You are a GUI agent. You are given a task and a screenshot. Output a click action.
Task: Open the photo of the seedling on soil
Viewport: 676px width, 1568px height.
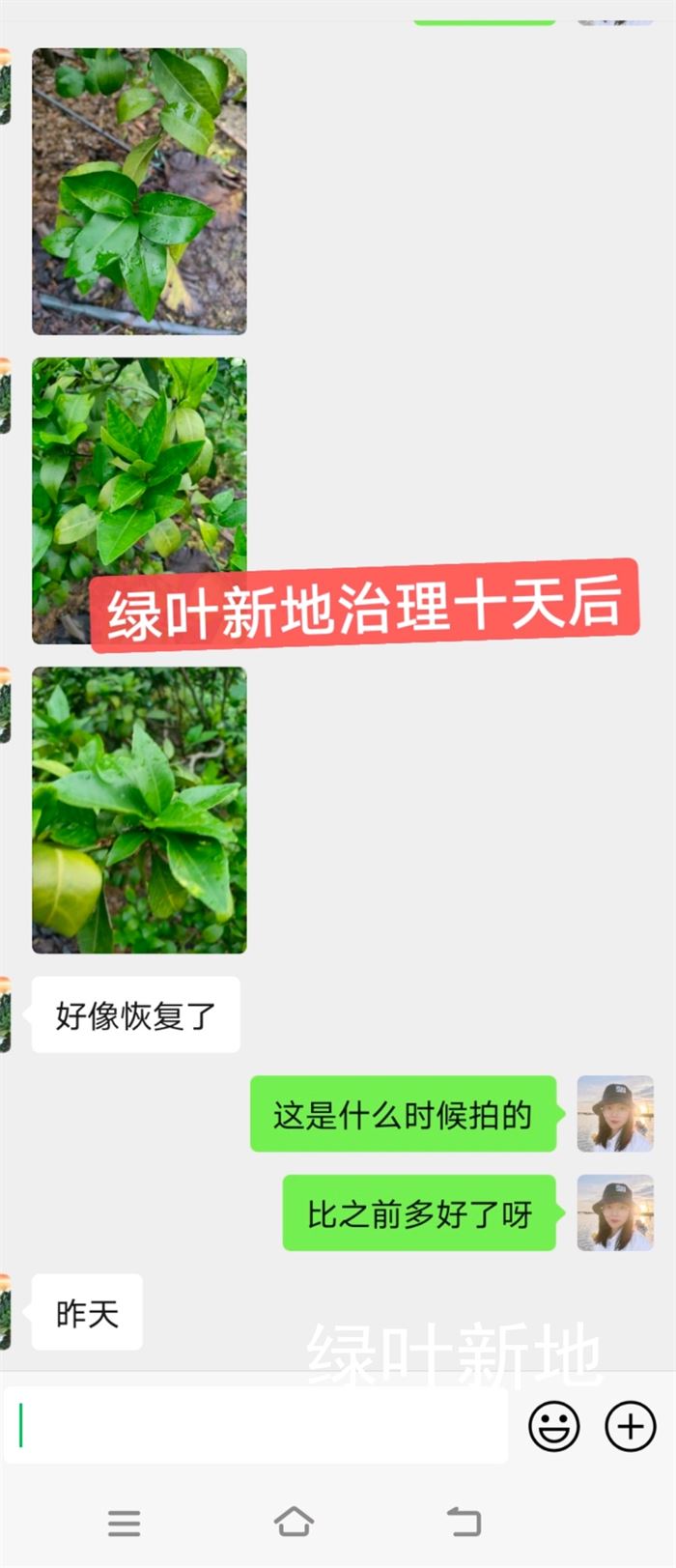coord(139,191)
